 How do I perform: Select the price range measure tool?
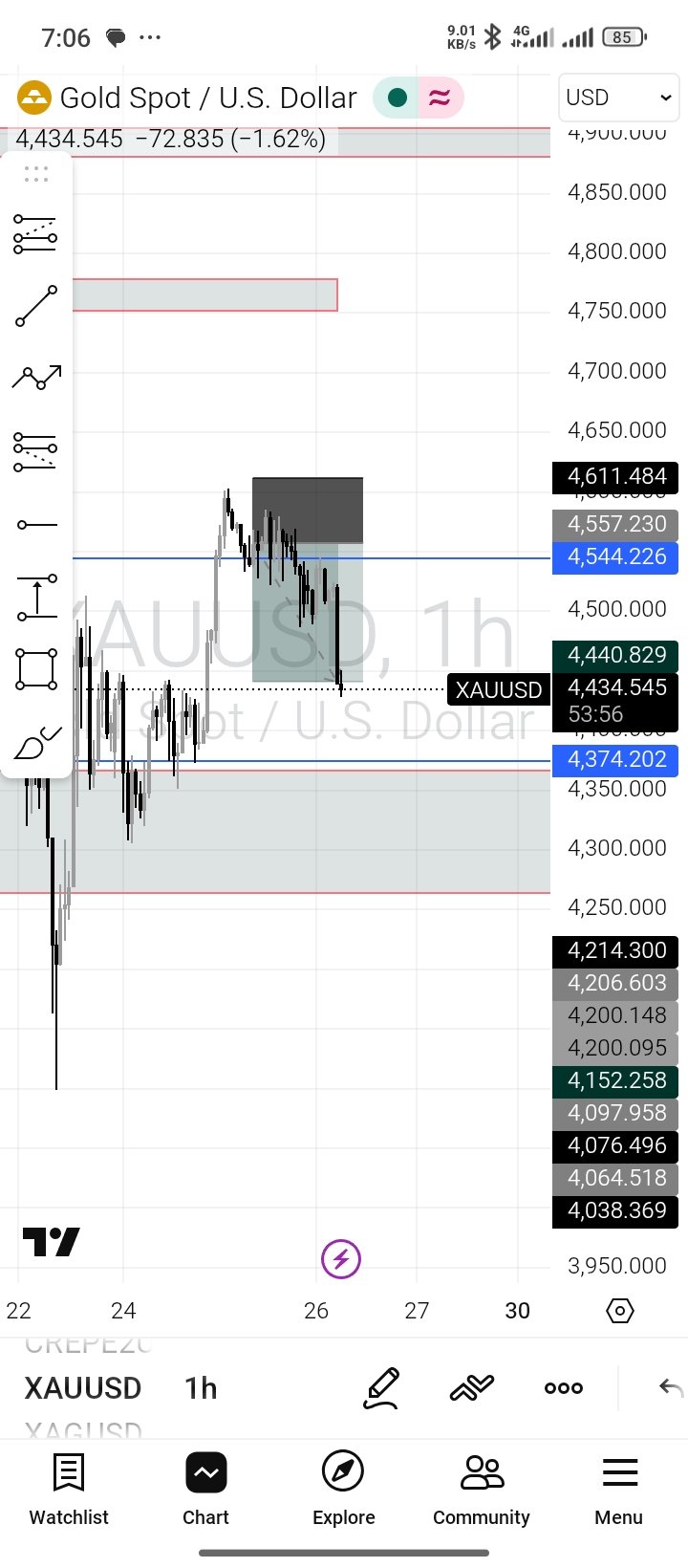tap(36, 597)
